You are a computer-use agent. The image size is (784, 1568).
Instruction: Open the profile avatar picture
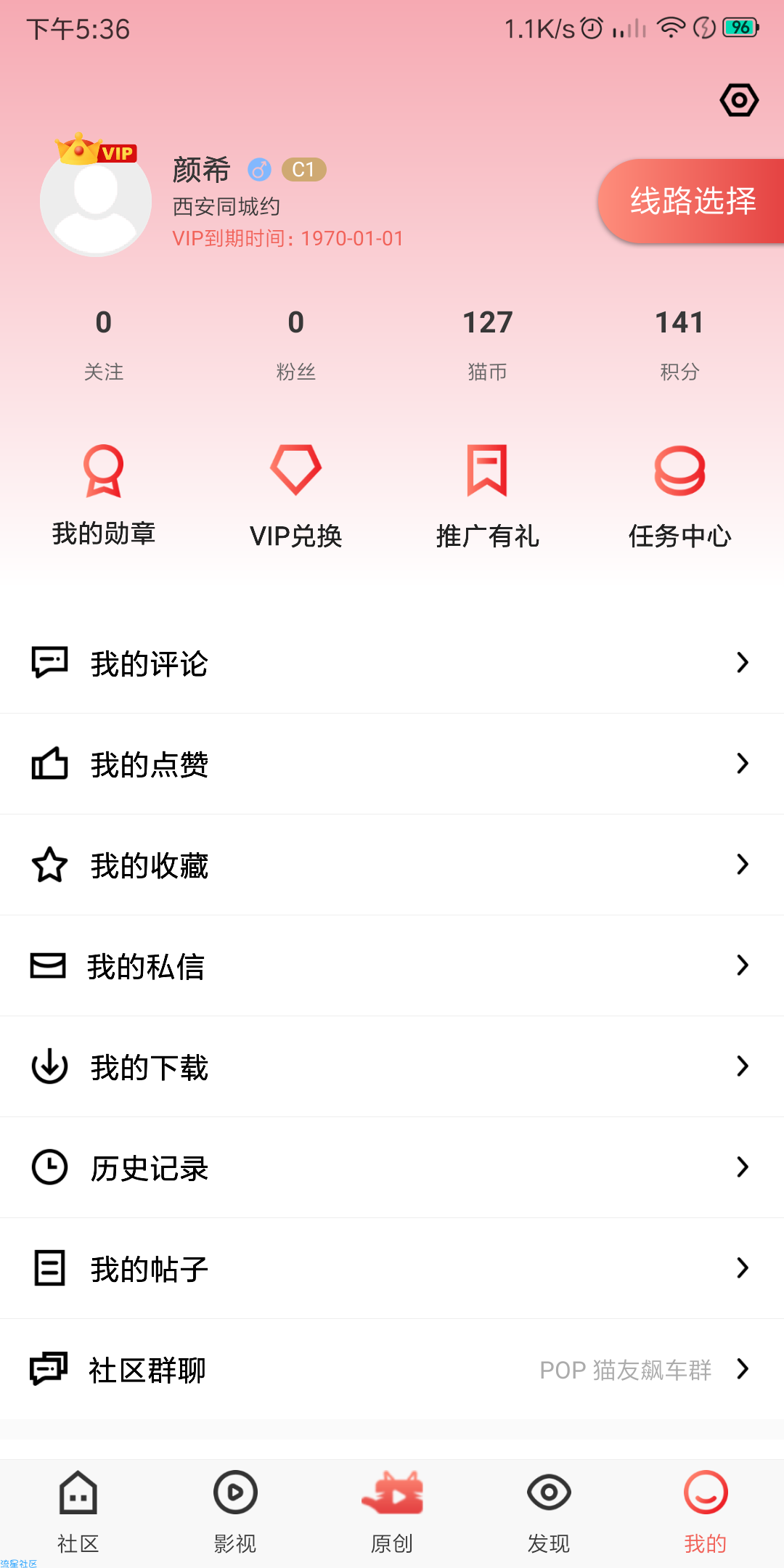click(x=96, y=200)
